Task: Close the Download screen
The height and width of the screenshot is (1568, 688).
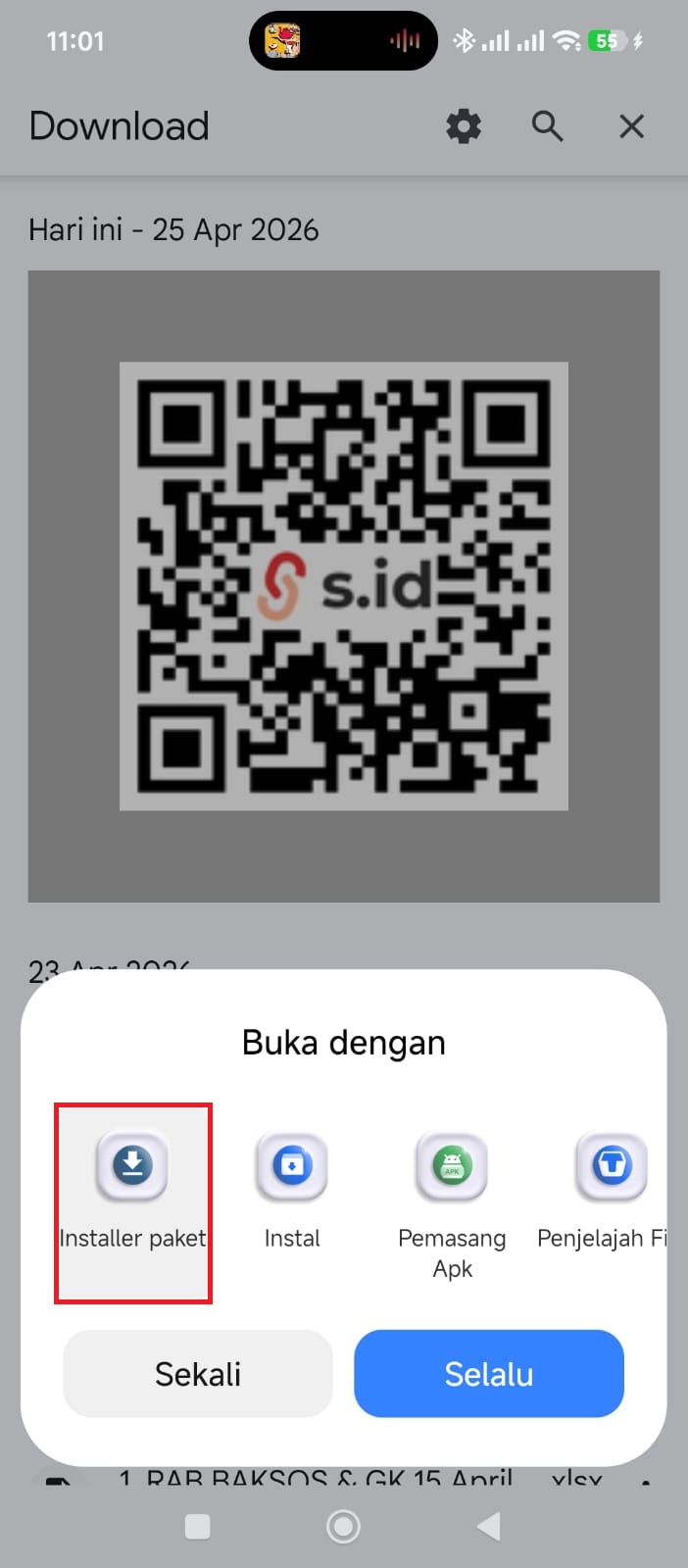Action: tap(631, 126)
